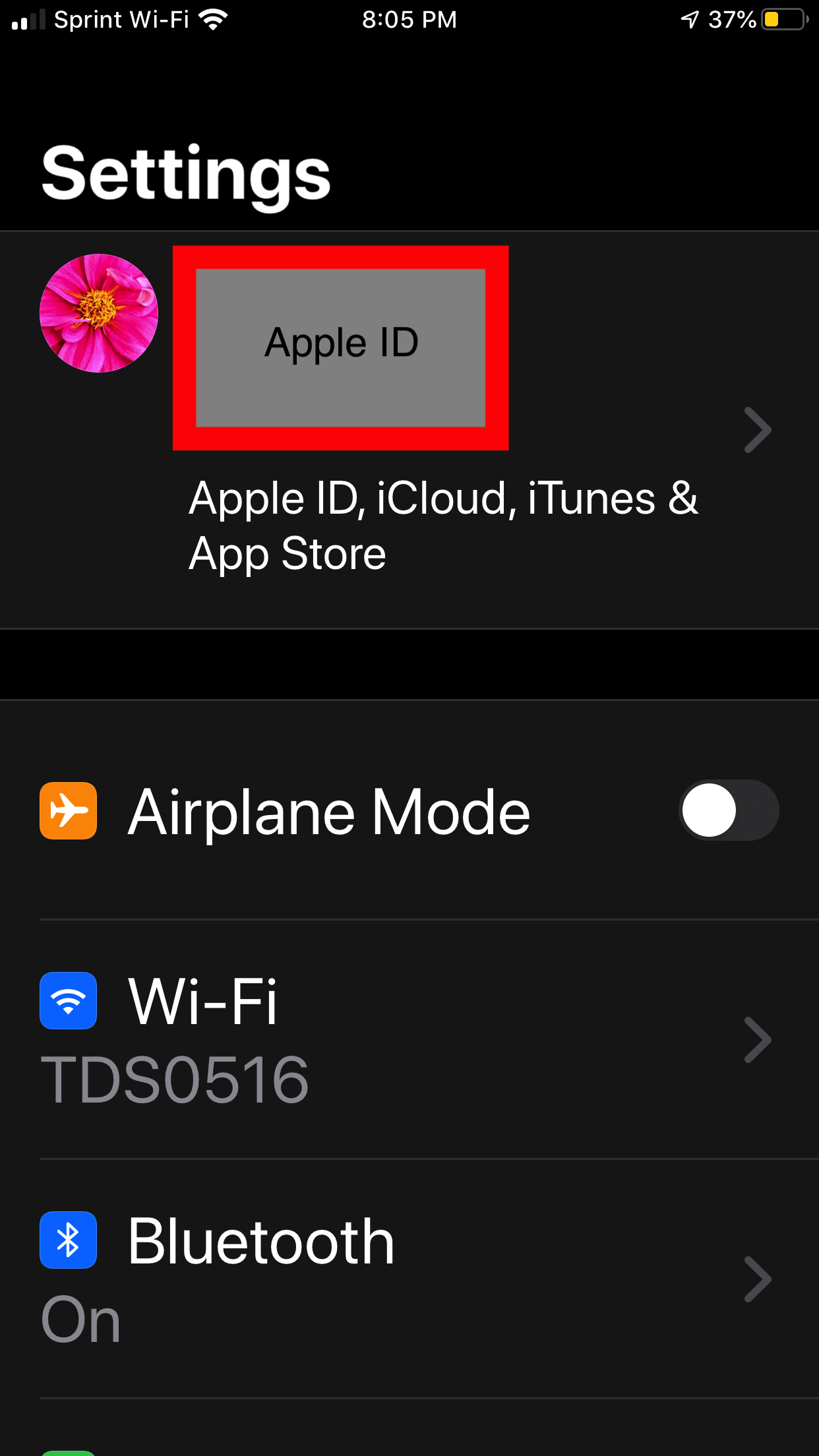
Task: Open Apple ID, iCloud, iTunes & App Store
Action: click(409, 430)
